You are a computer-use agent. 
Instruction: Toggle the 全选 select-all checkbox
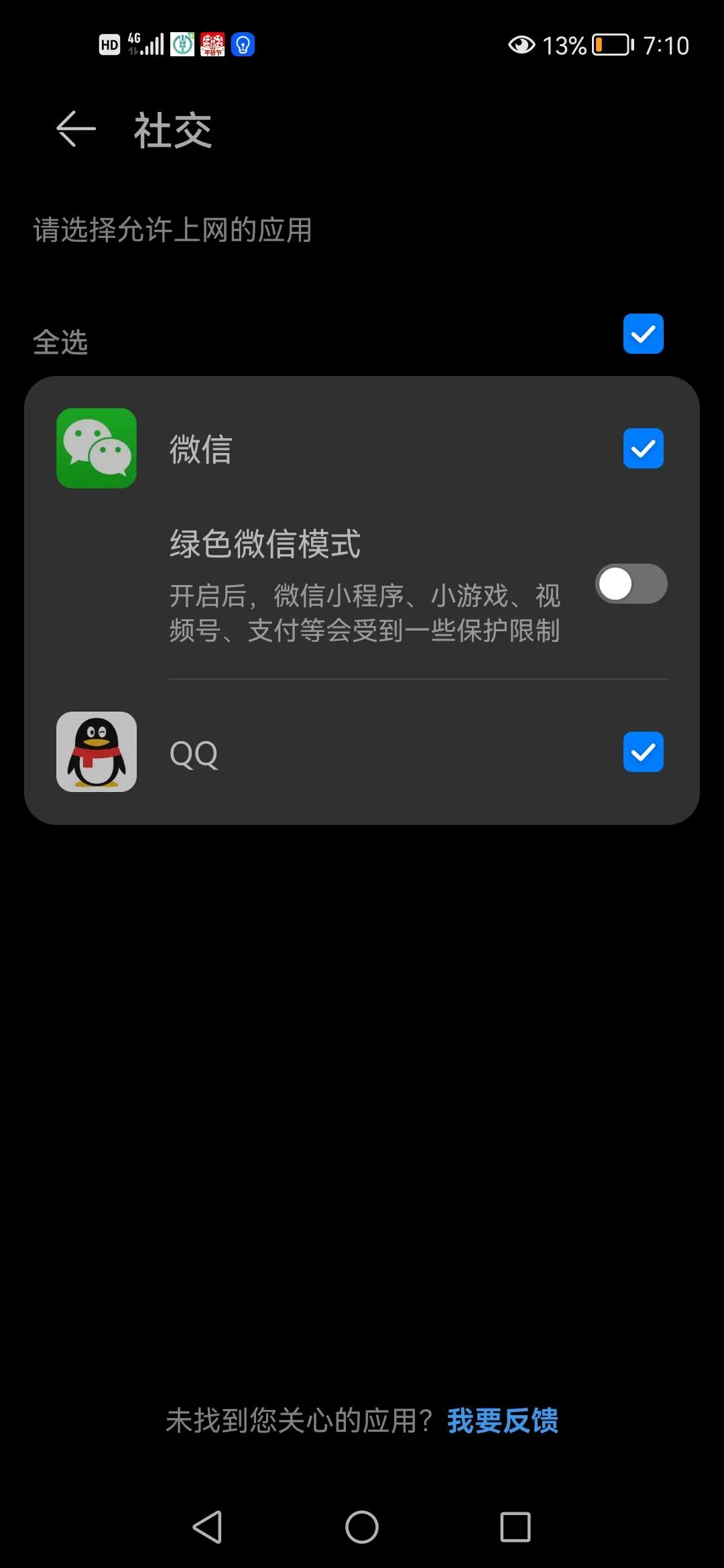643,334
